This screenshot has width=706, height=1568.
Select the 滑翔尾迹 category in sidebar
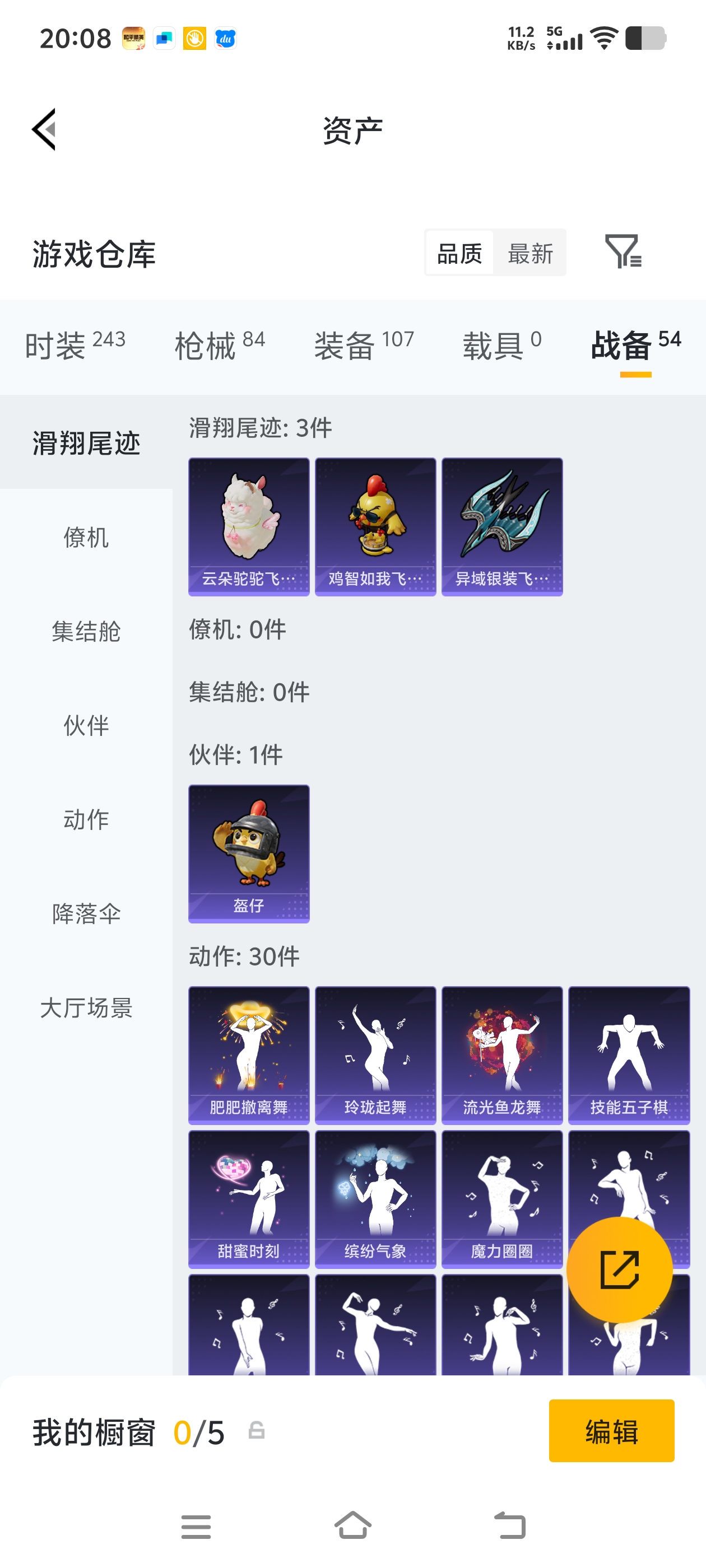85,444
